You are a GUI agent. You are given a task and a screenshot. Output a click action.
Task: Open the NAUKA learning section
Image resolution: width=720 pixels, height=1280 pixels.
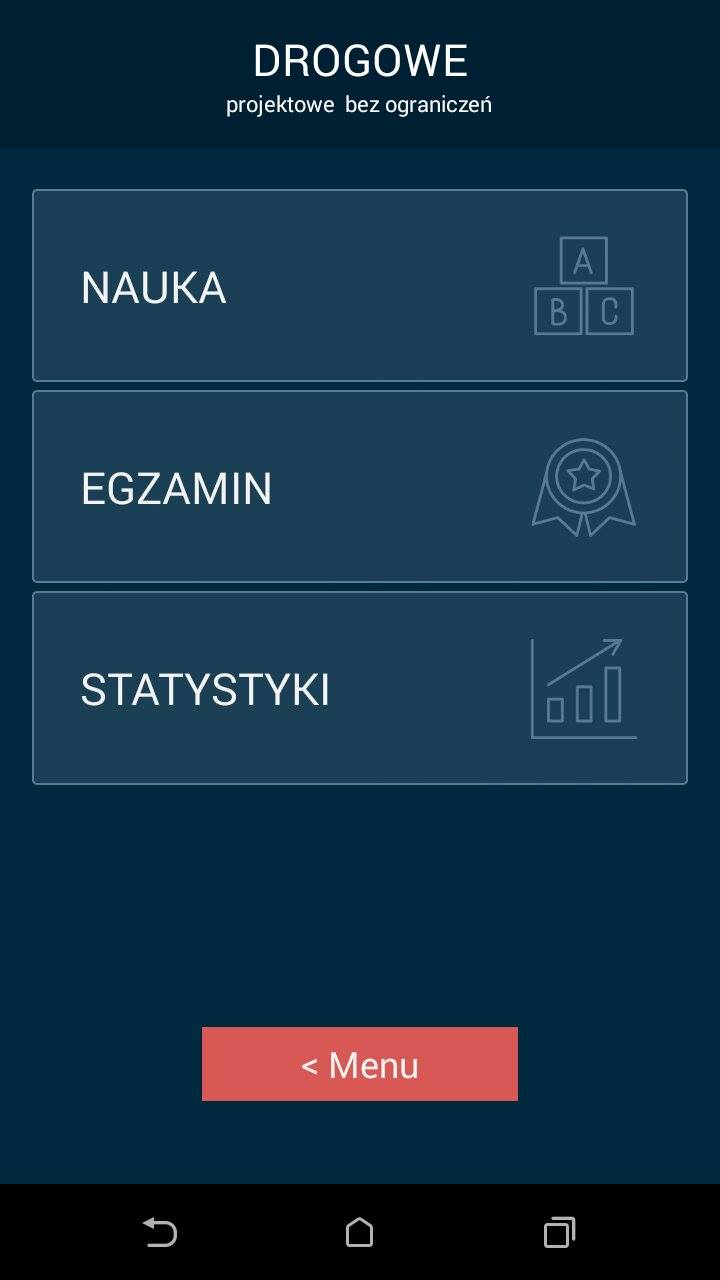coord(360,286)
